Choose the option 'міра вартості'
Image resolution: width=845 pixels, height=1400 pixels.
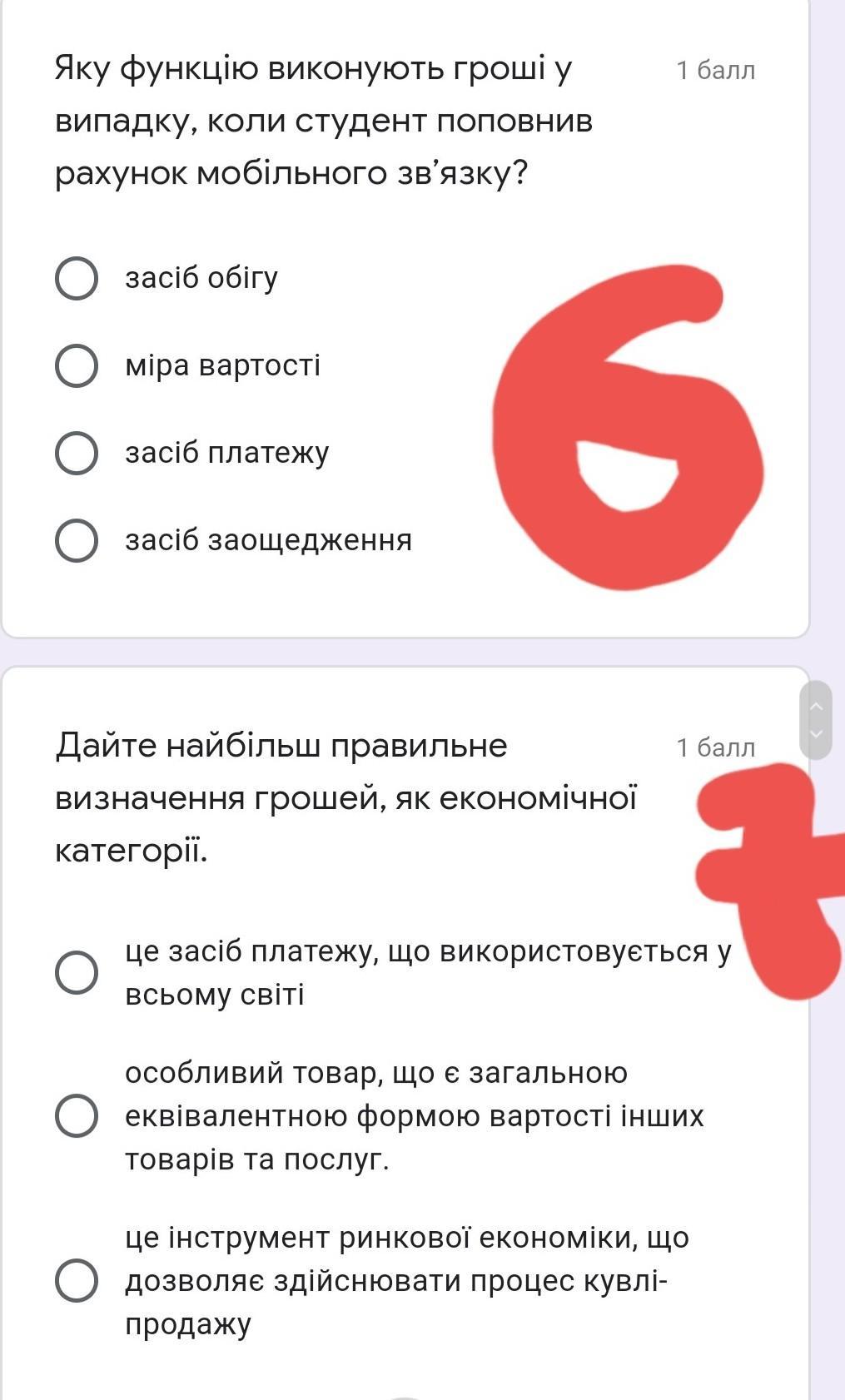pos(77,366)
